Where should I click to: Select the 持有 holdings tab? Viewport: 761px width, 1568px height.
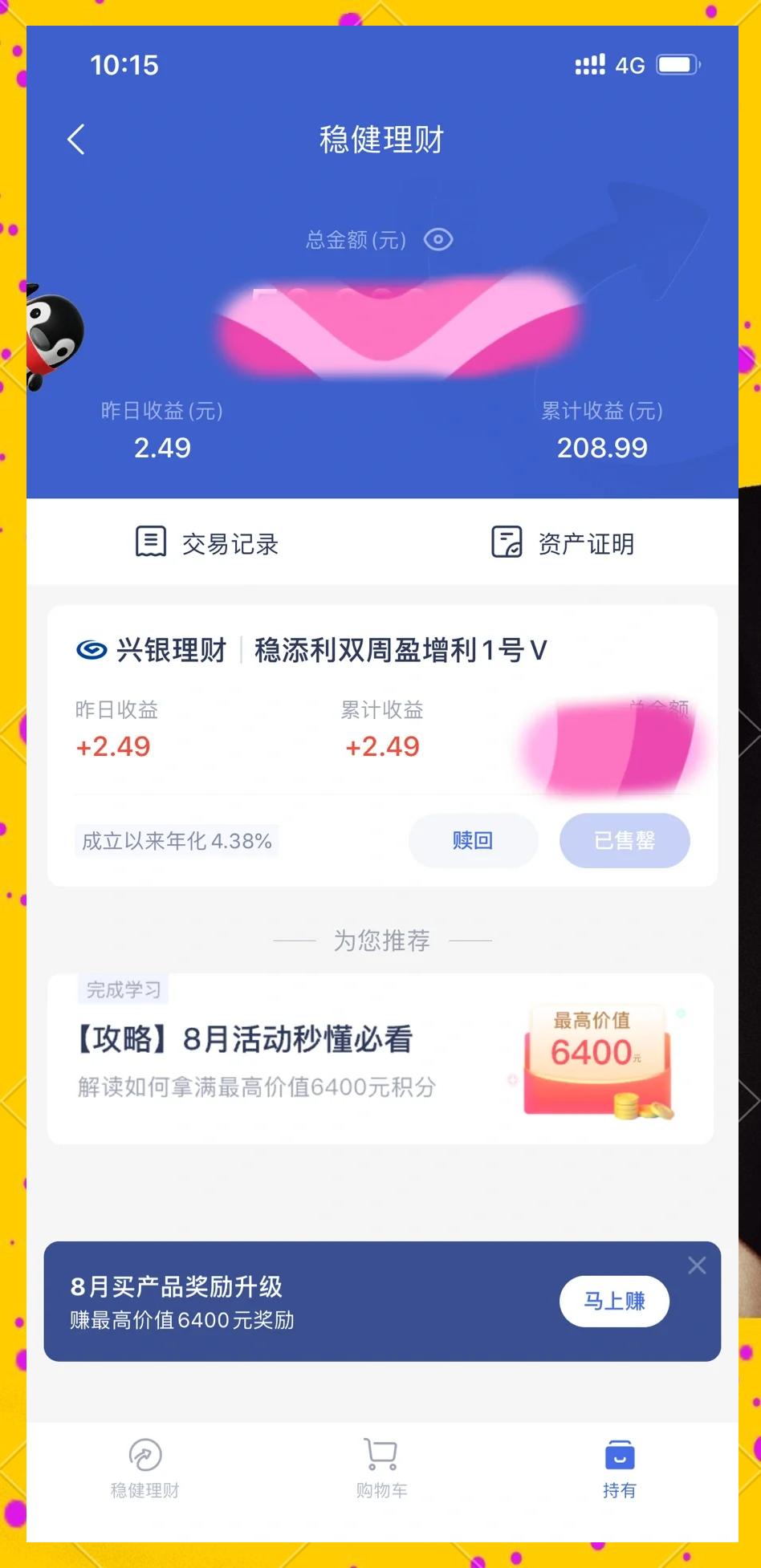(x=619, y=1468)
